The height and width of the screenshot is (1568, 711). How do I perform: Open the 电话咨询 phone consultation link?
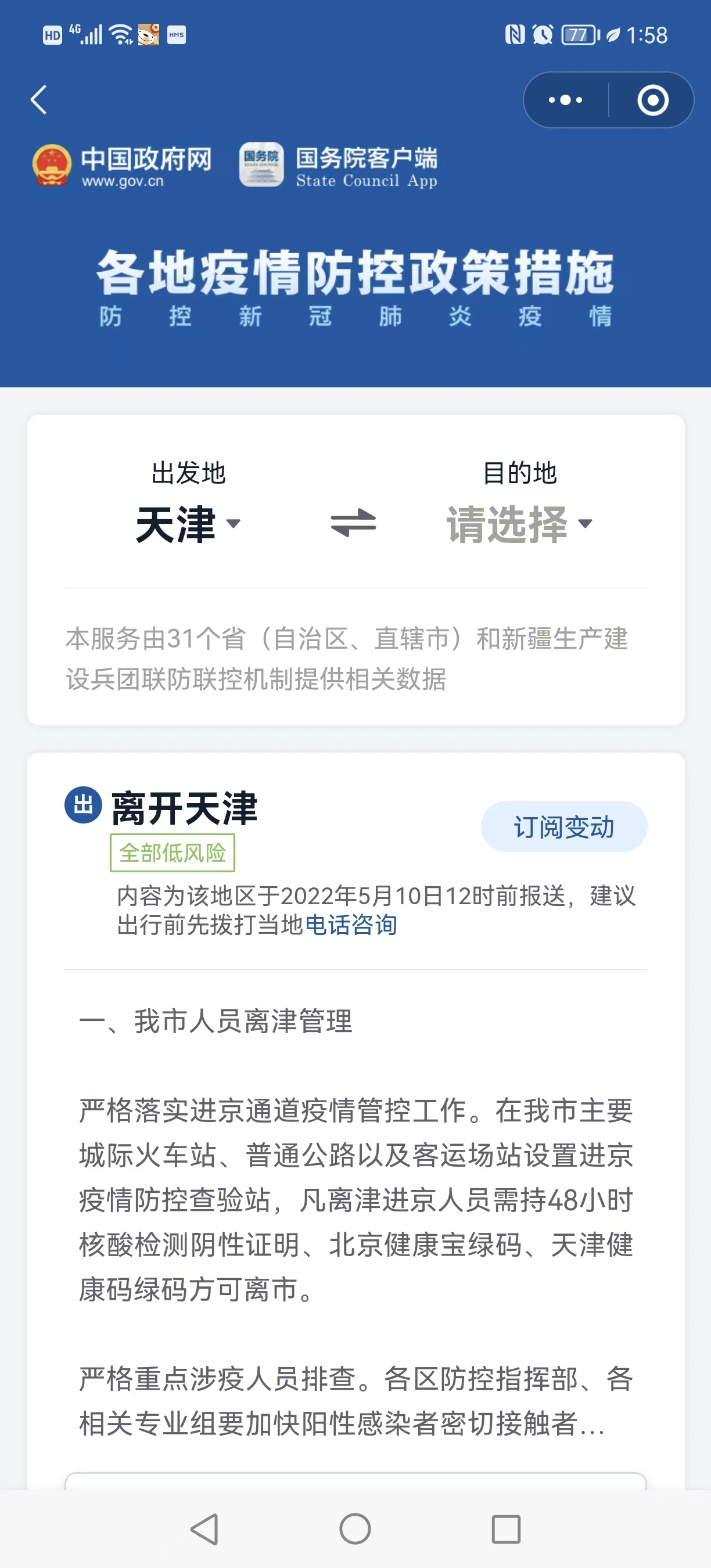click(351, 925)
